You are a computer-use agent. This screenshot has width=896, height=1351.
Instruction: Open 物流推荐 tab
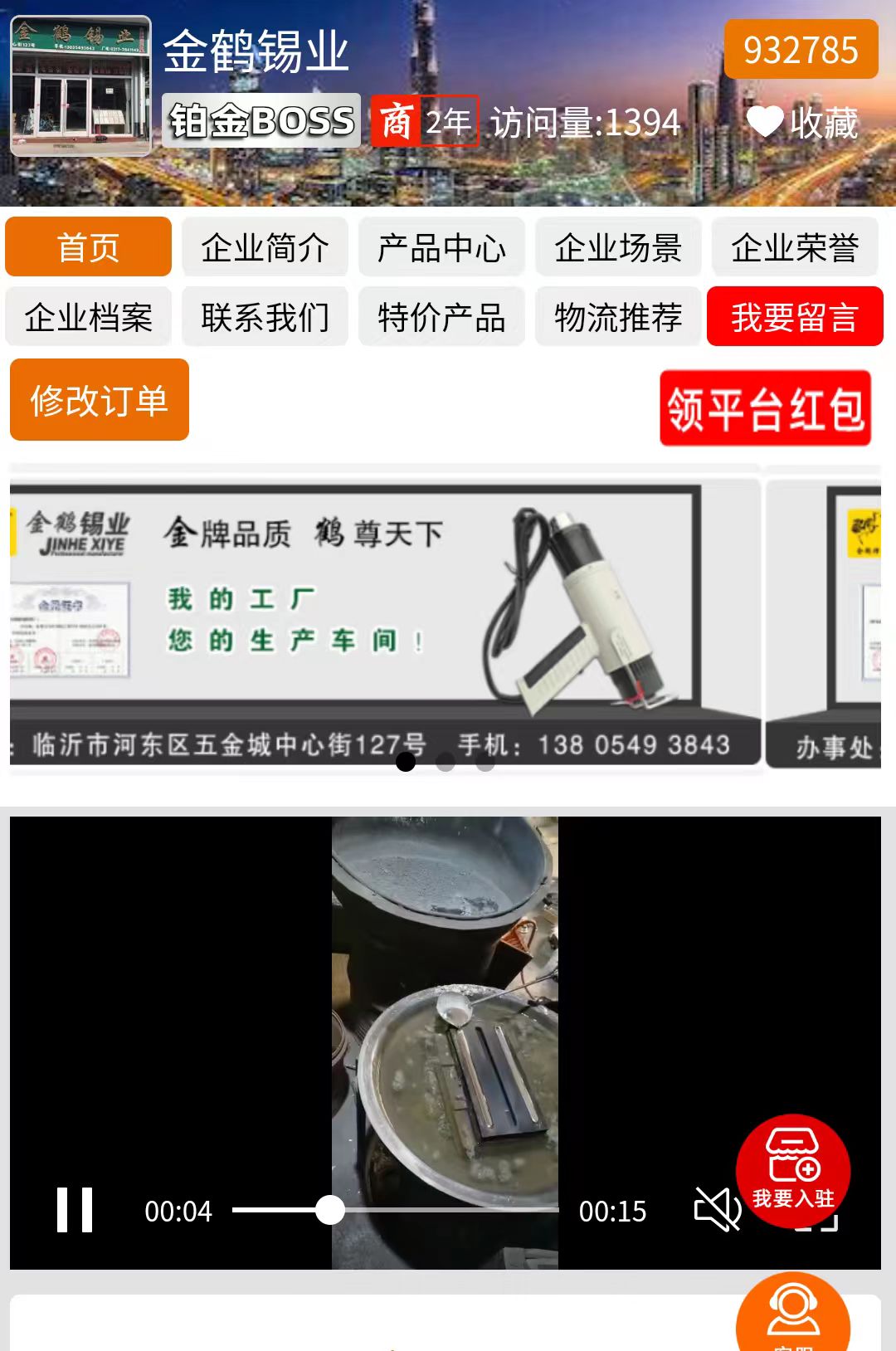click(x=618, y=317)
